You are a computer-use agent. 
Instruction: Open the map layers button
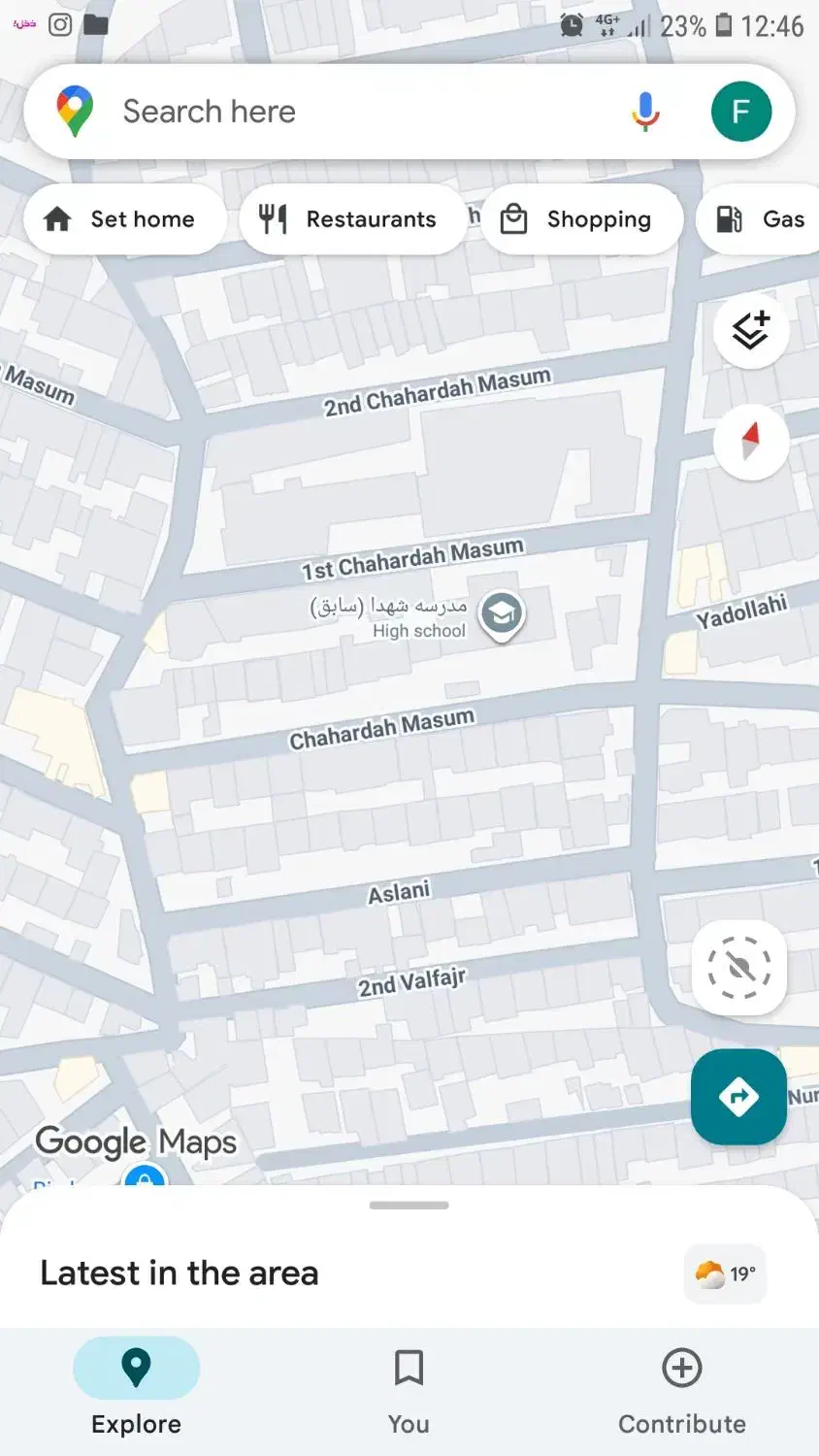tap(750, 331)
